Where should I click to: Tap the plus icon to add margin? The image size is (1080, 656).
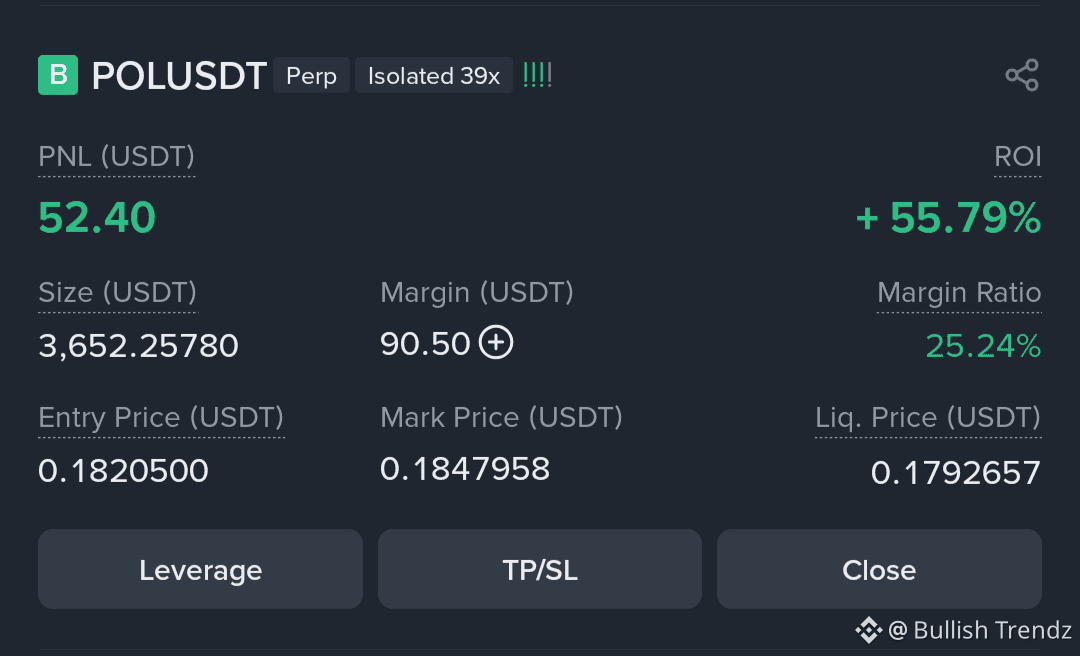496,343
